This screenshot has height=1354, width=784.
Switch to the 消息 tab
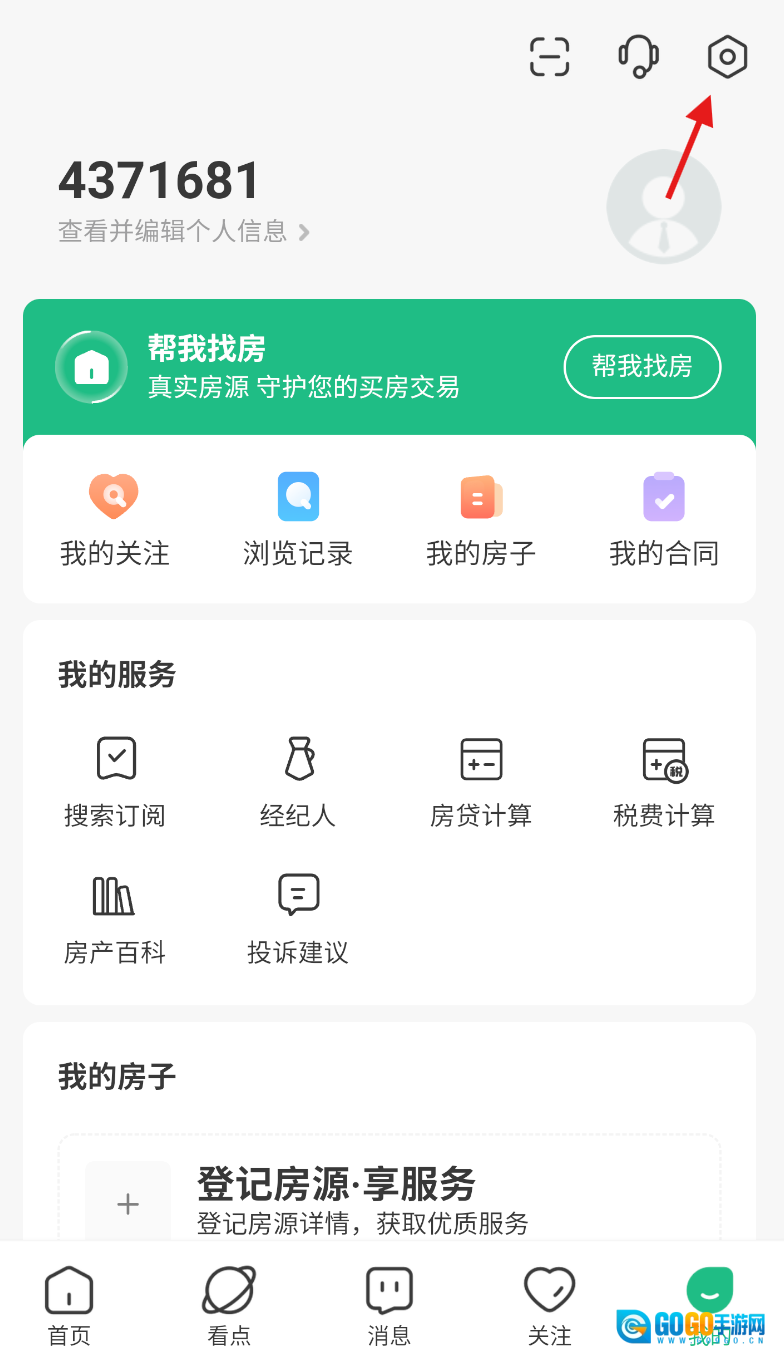[389, 1304]
